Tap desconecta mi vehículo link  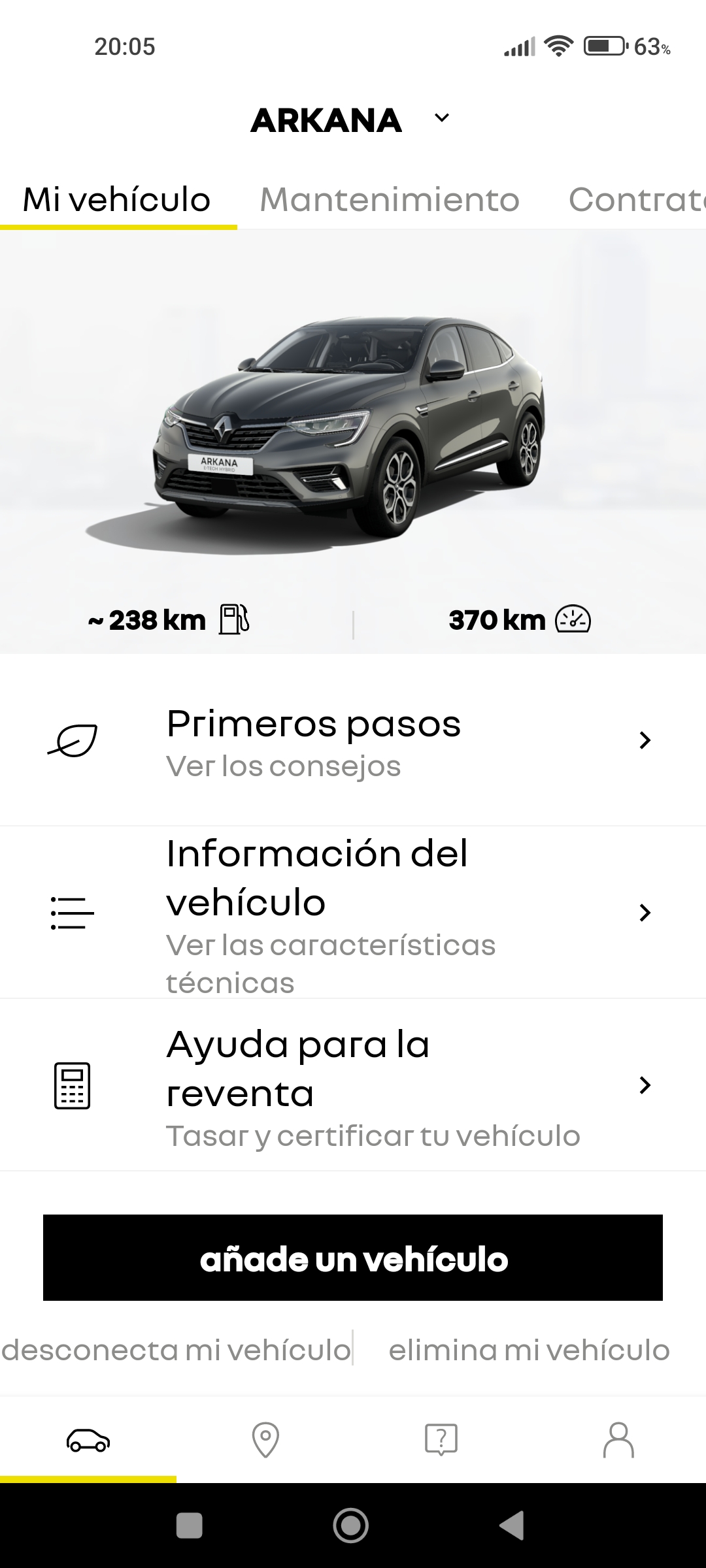pyautogui.click(x=176, y=1350)
